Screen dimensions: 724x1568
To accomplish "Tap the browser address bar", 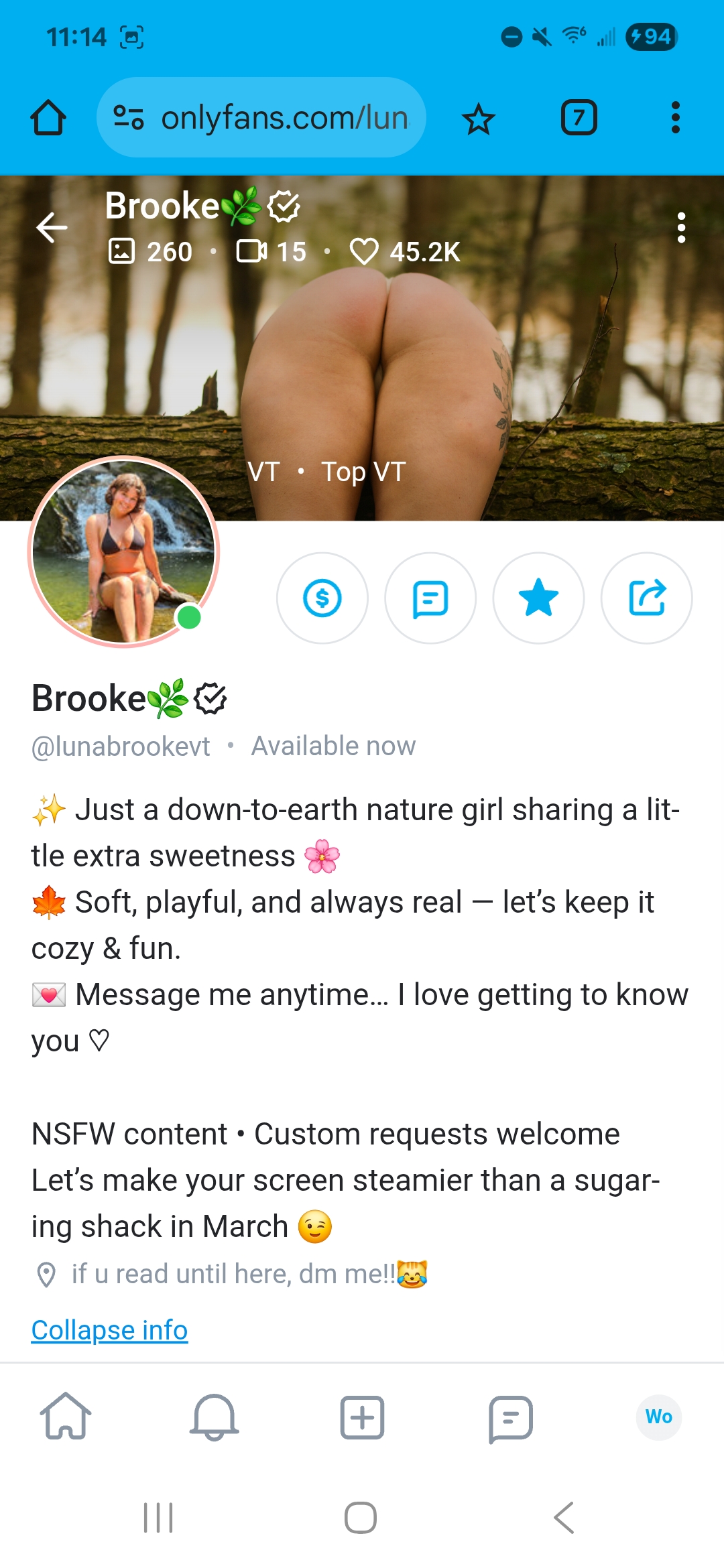I will pos(261,118).
